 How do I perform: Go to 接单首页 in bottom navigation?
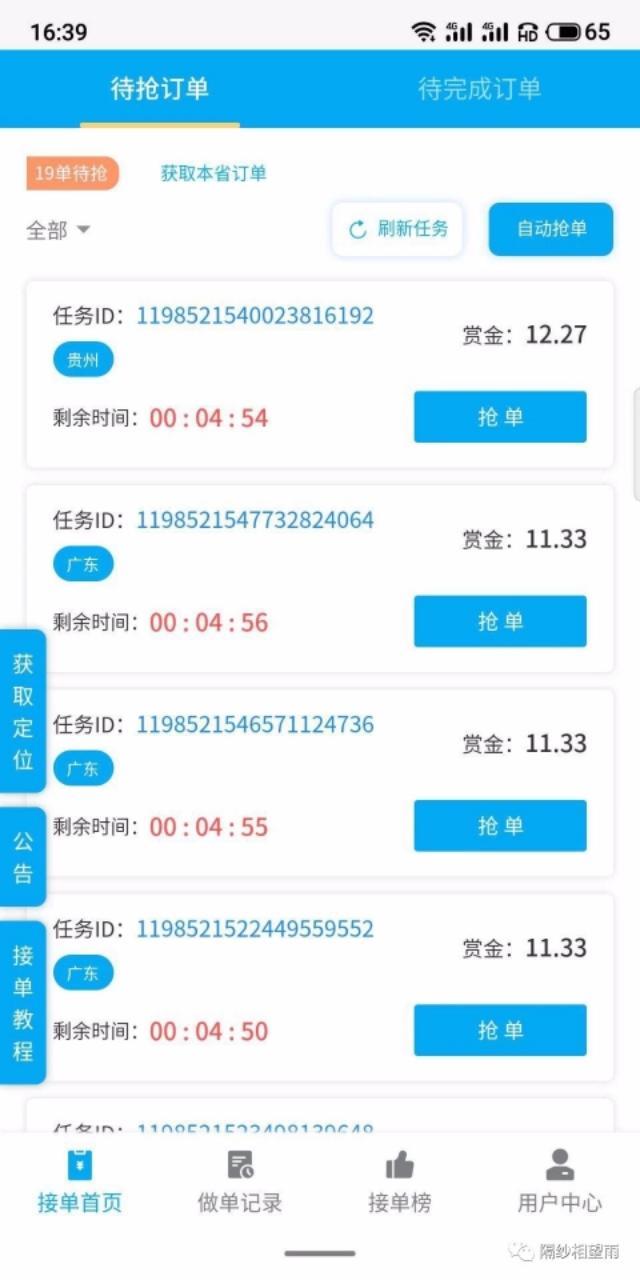coord(80,1182)
